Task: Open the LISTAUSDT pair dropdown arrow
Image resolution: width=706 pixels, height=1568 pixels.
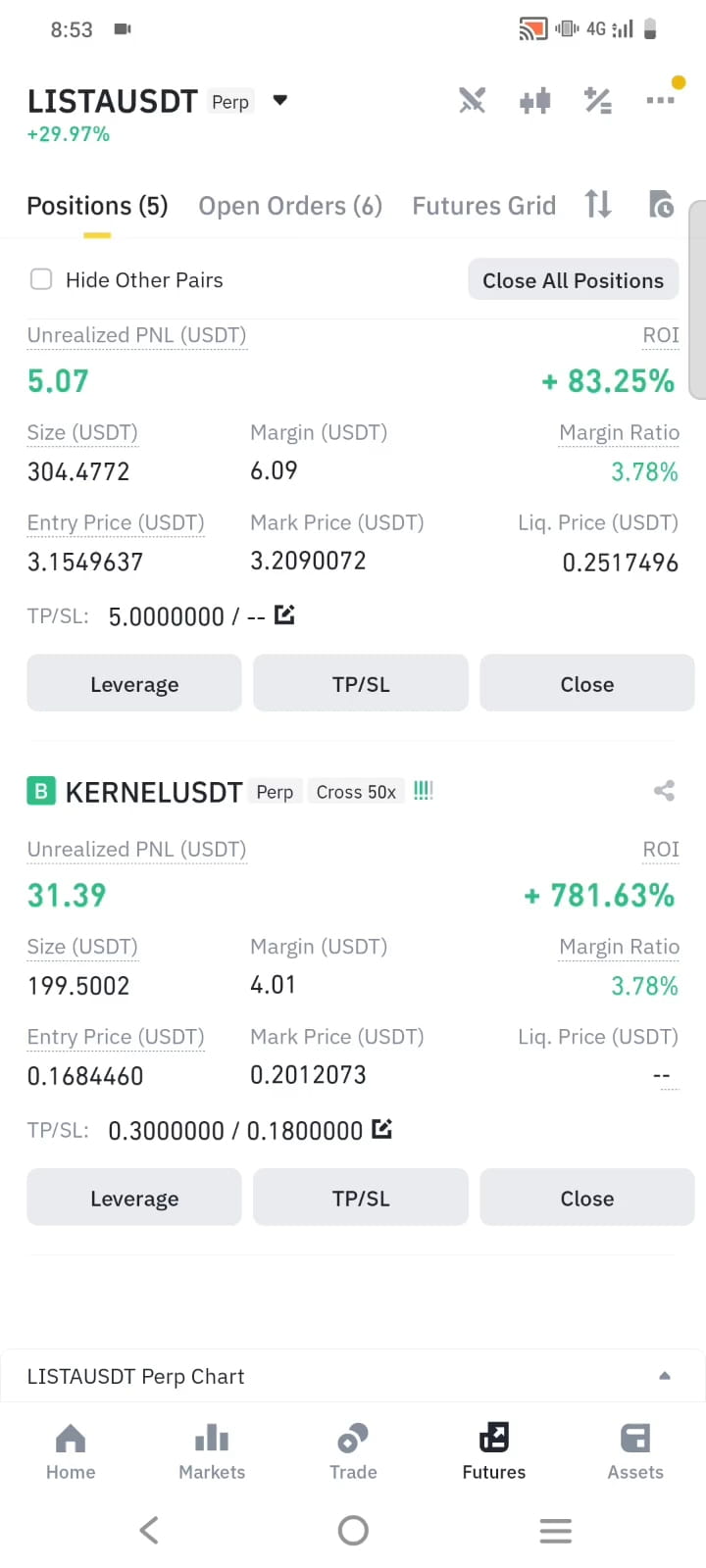Action: 279,100
